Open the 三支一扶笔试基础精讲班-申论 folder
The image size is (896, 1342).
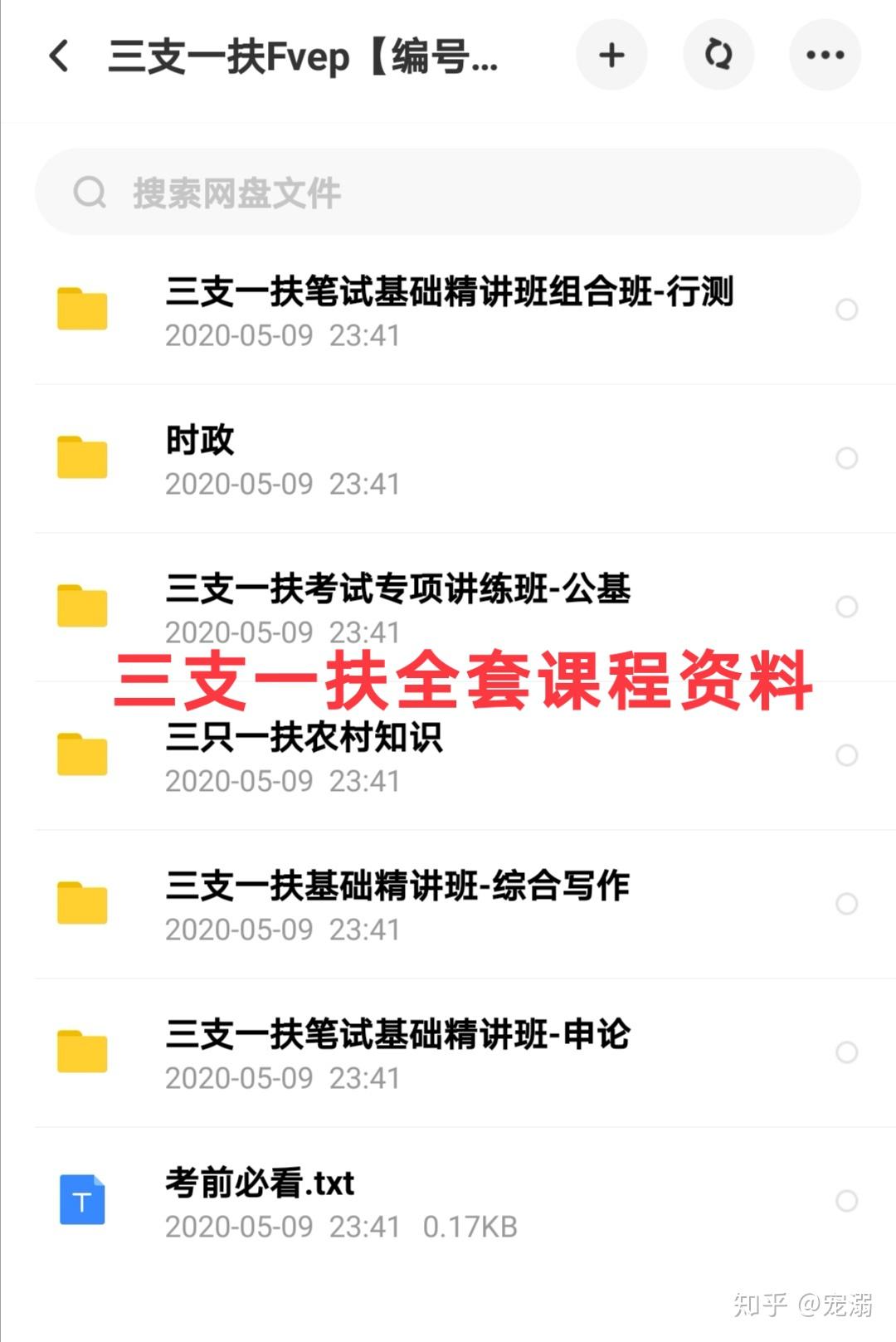398,1036
